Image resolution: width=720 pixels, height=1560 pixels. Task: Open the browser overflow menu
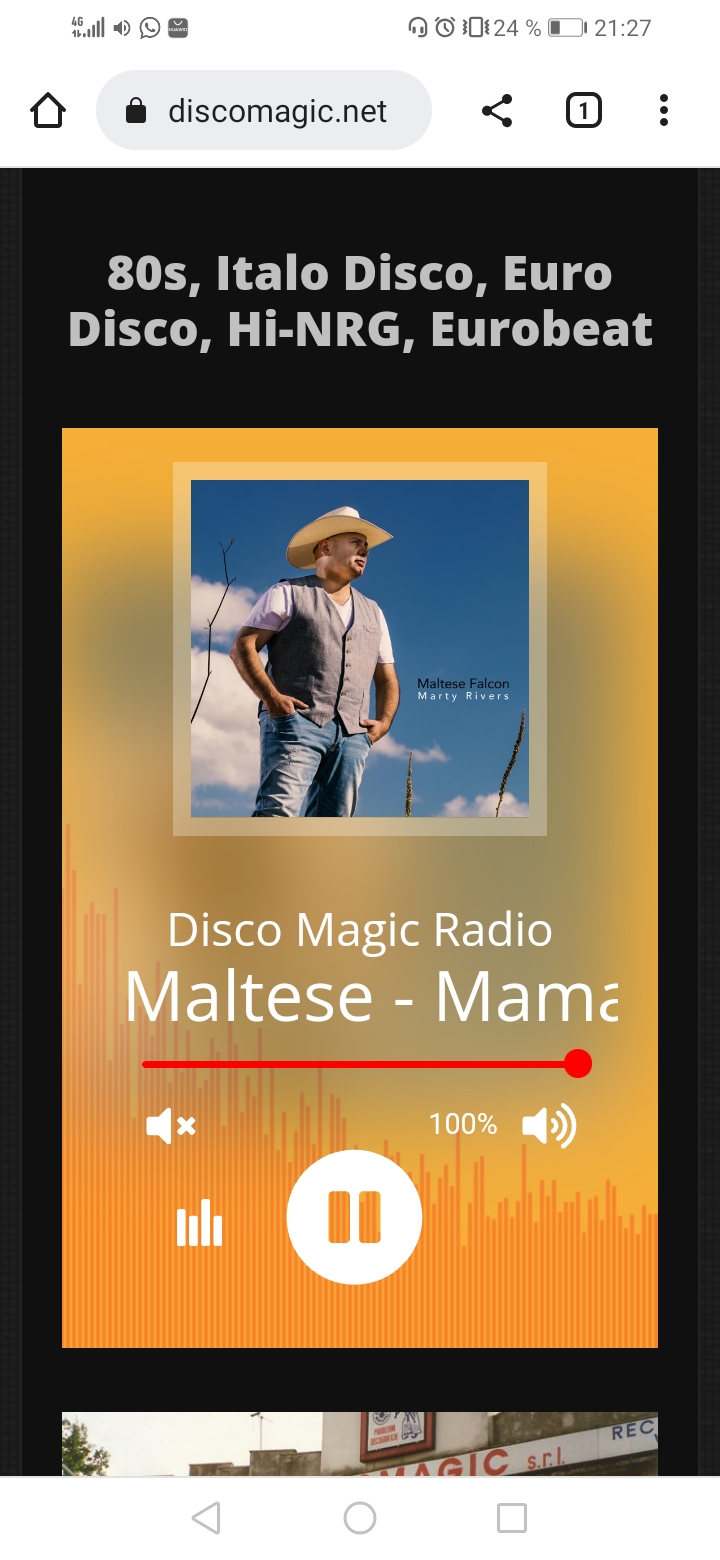[663, 110]
